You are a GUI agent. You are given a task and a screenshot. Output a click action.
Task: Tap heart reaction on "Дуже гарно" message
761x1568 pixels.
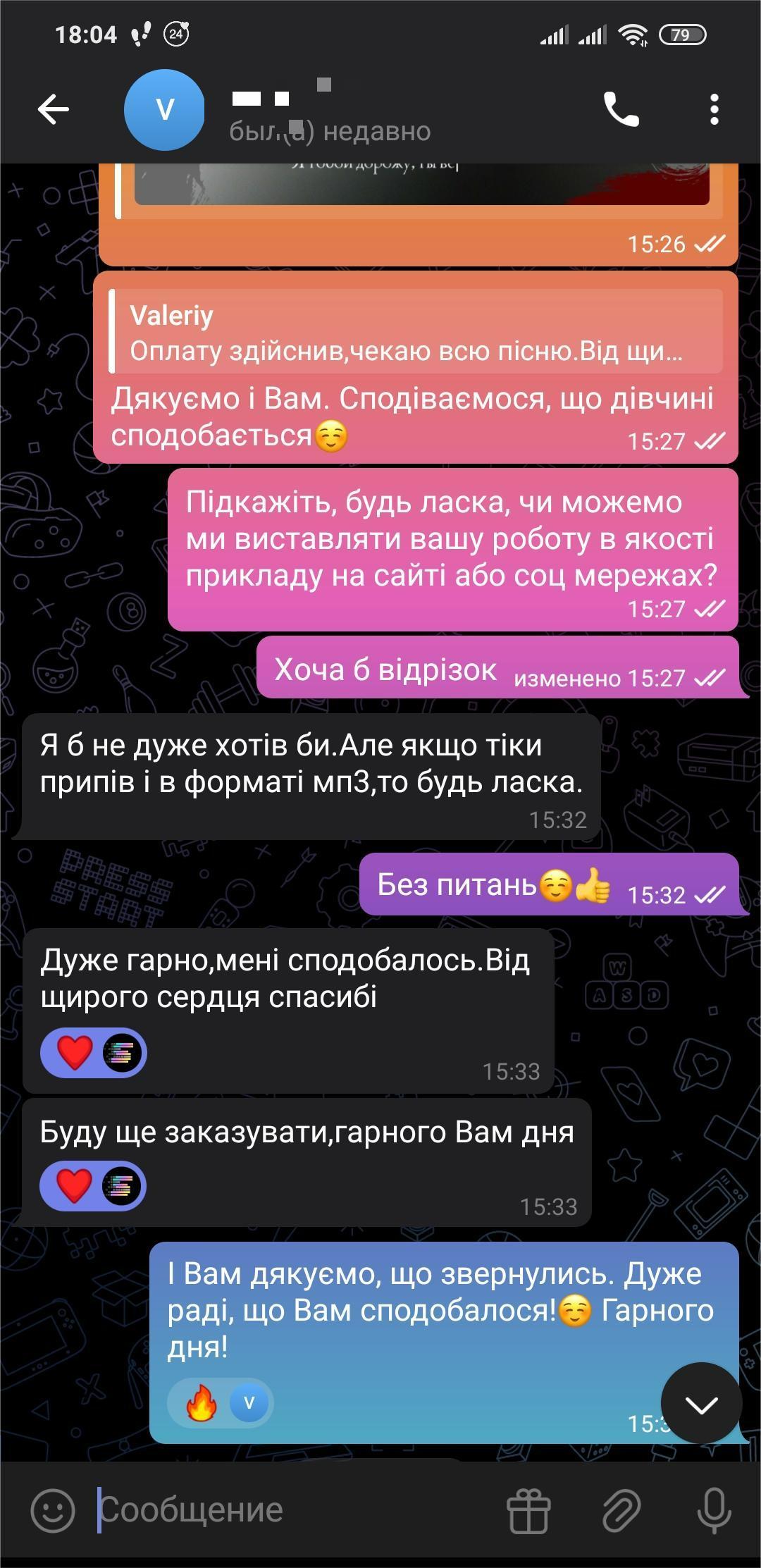point(93,1053)
